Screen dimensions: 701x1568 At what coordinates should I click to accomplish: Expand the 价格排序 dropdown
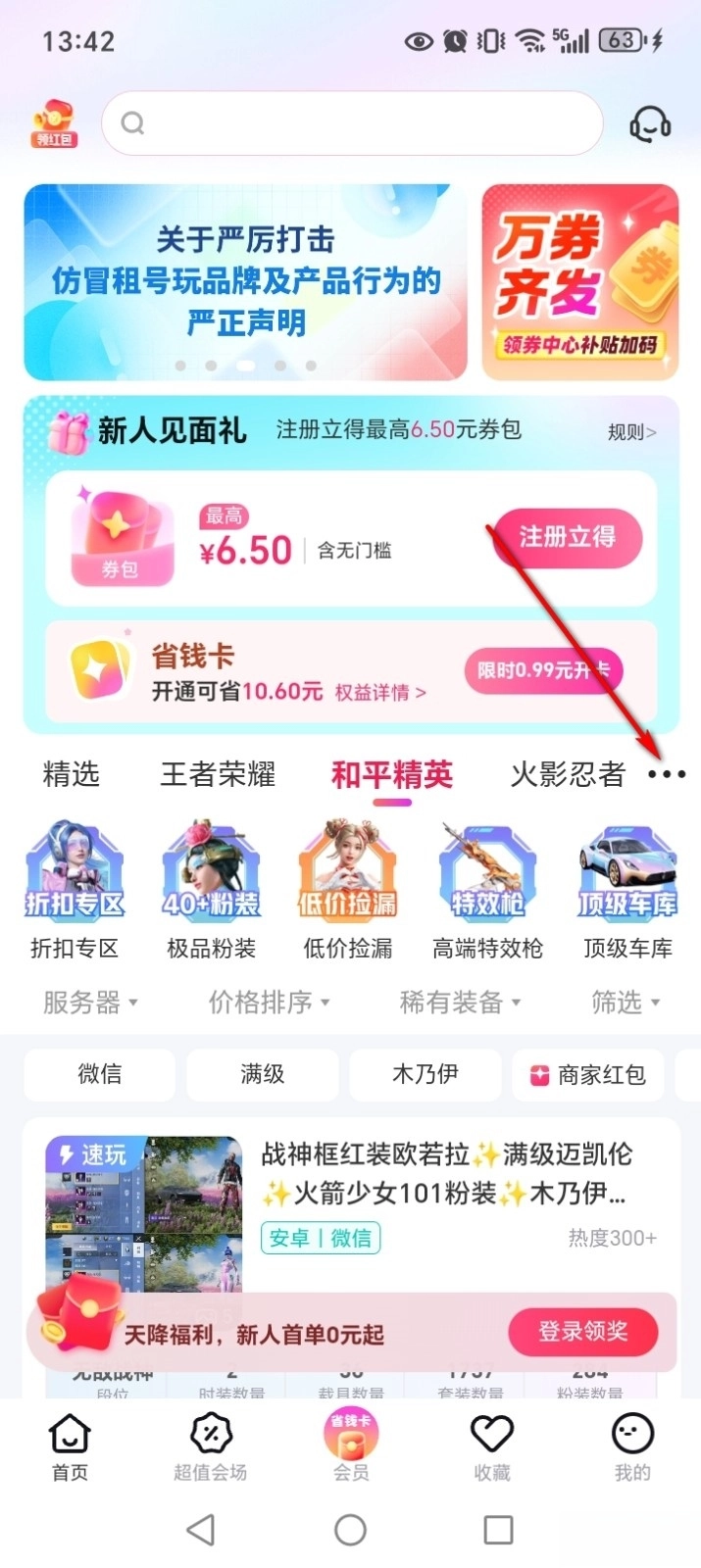click(269, 1002)
